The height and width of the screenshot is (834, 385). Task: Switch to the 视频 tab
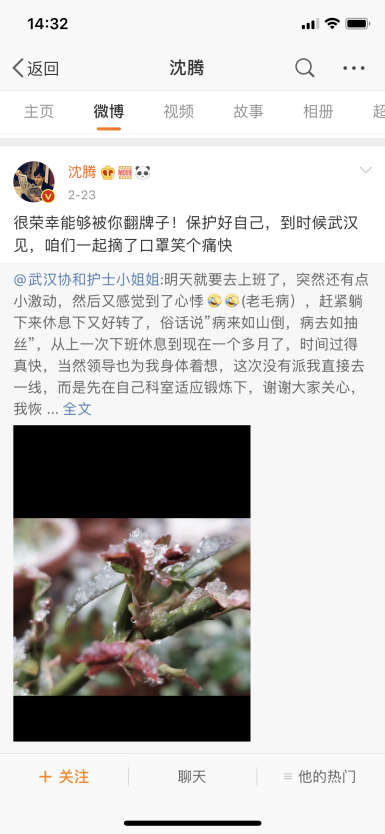[179, 111]
